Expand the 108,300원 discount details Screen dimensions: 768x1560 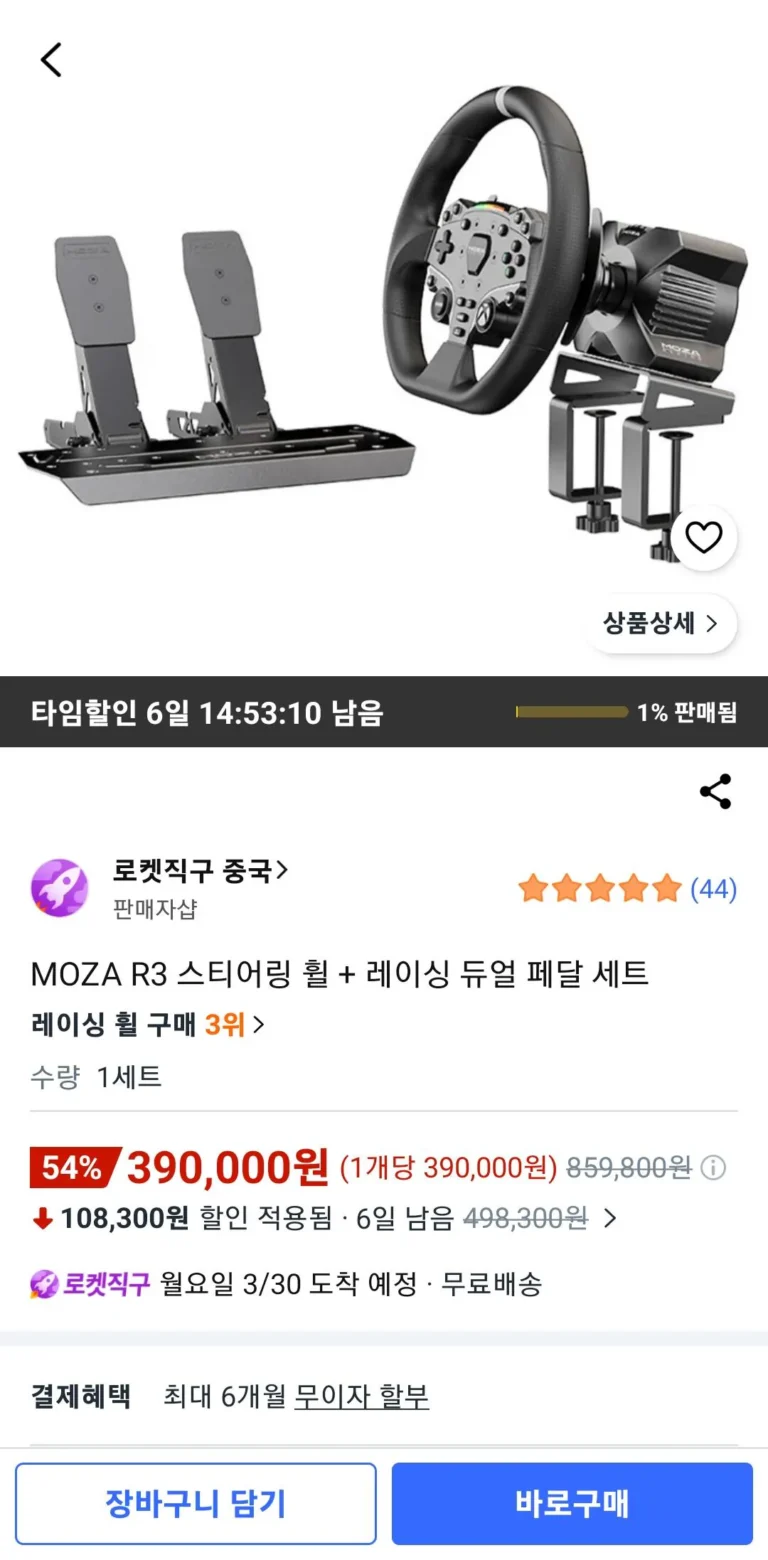coord(610,1218)
